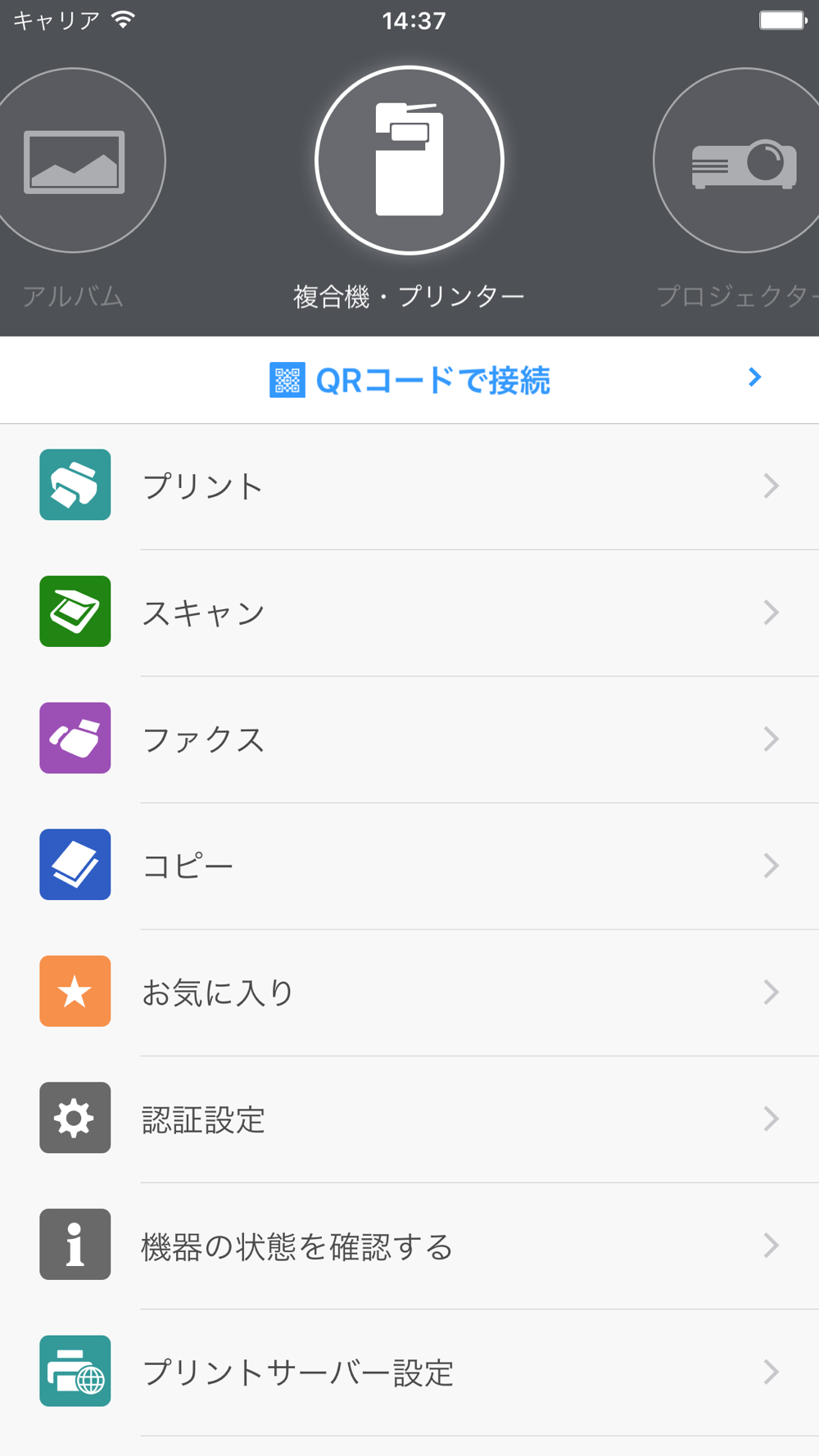Open the コピー function
The image size is (819, 1456).
point(409,866)
